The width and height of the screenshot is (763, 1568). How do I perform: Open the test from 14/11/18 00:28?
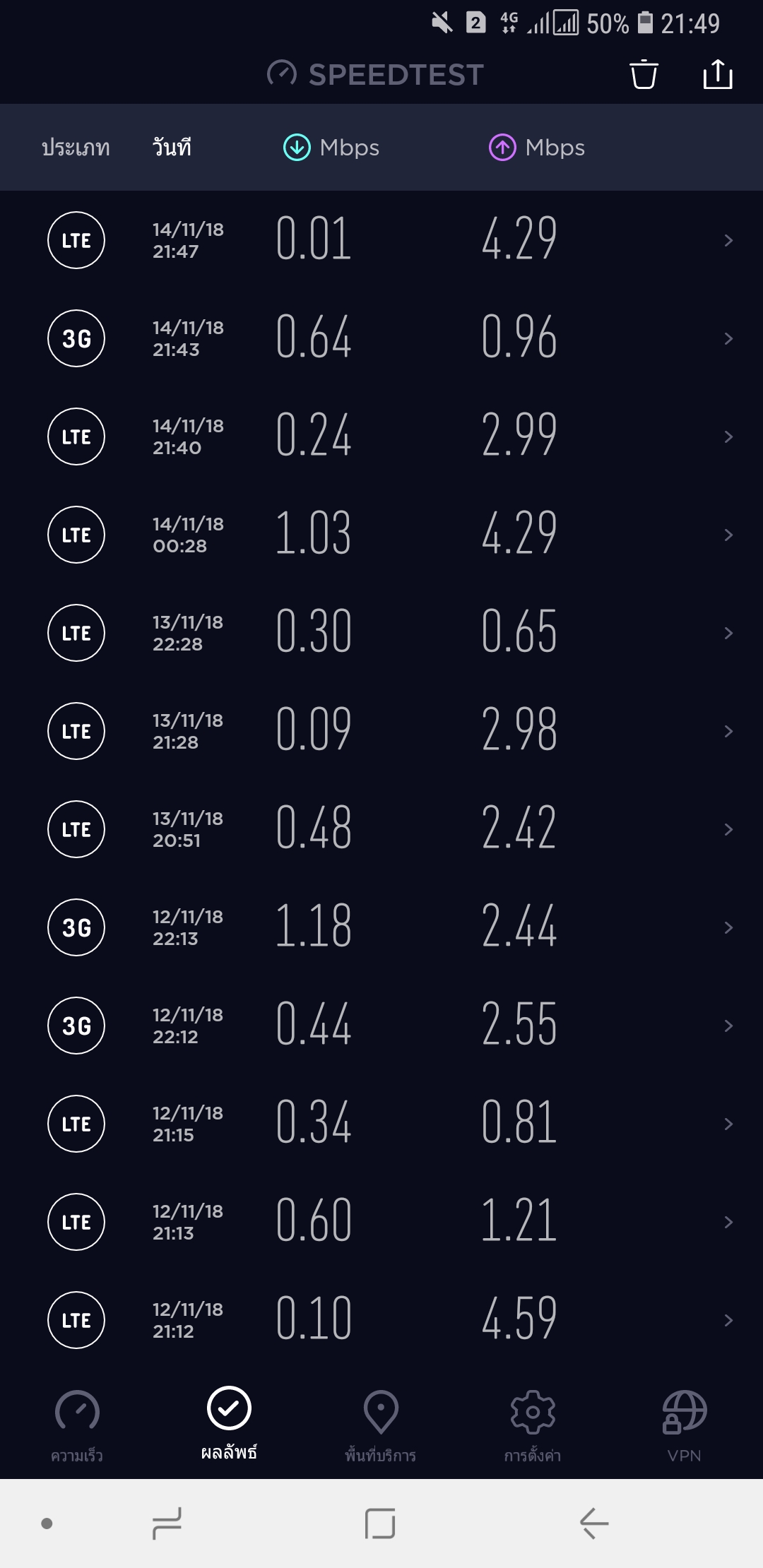tap(381, 535)
